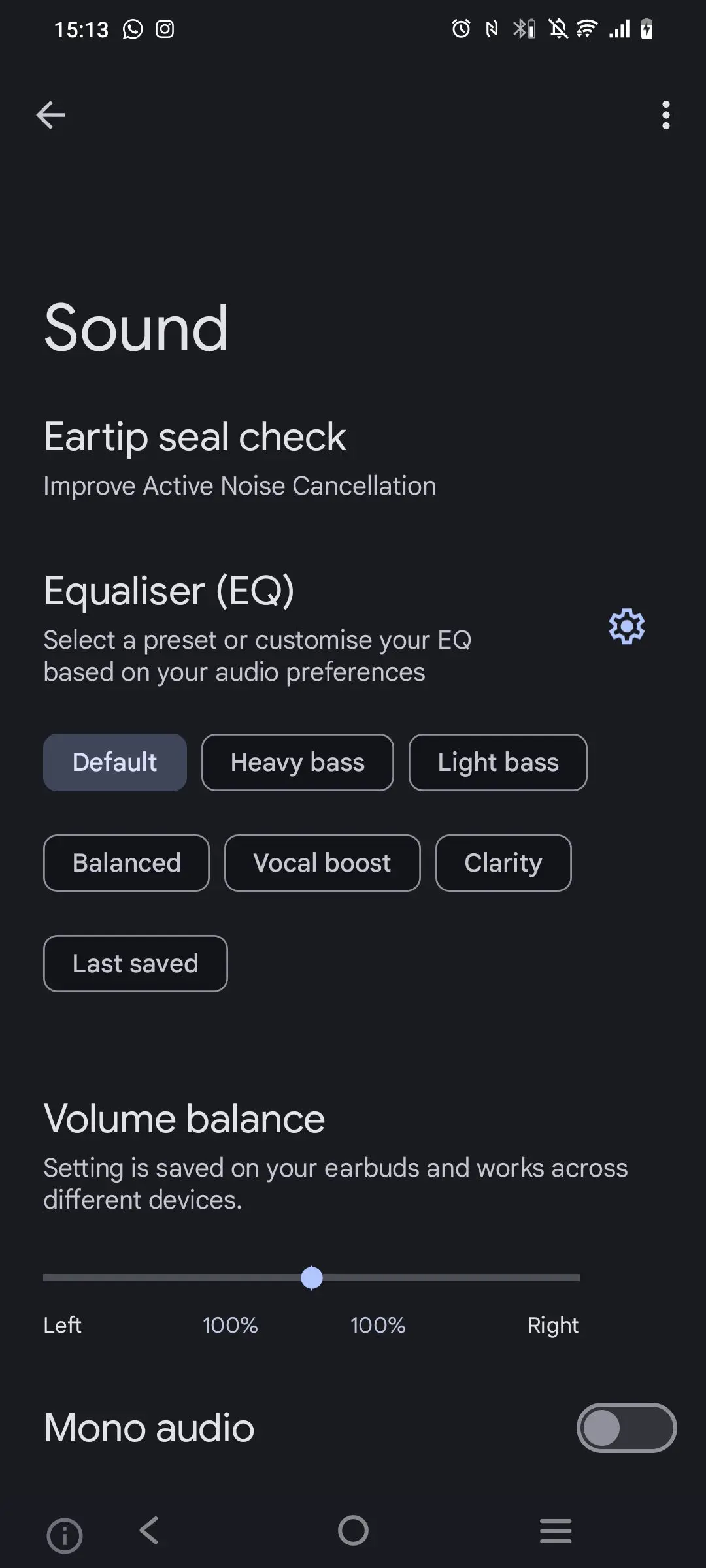Use the Last saved EQ preset
This screenshot has width=706, height=1568.
tap(135, 964)
